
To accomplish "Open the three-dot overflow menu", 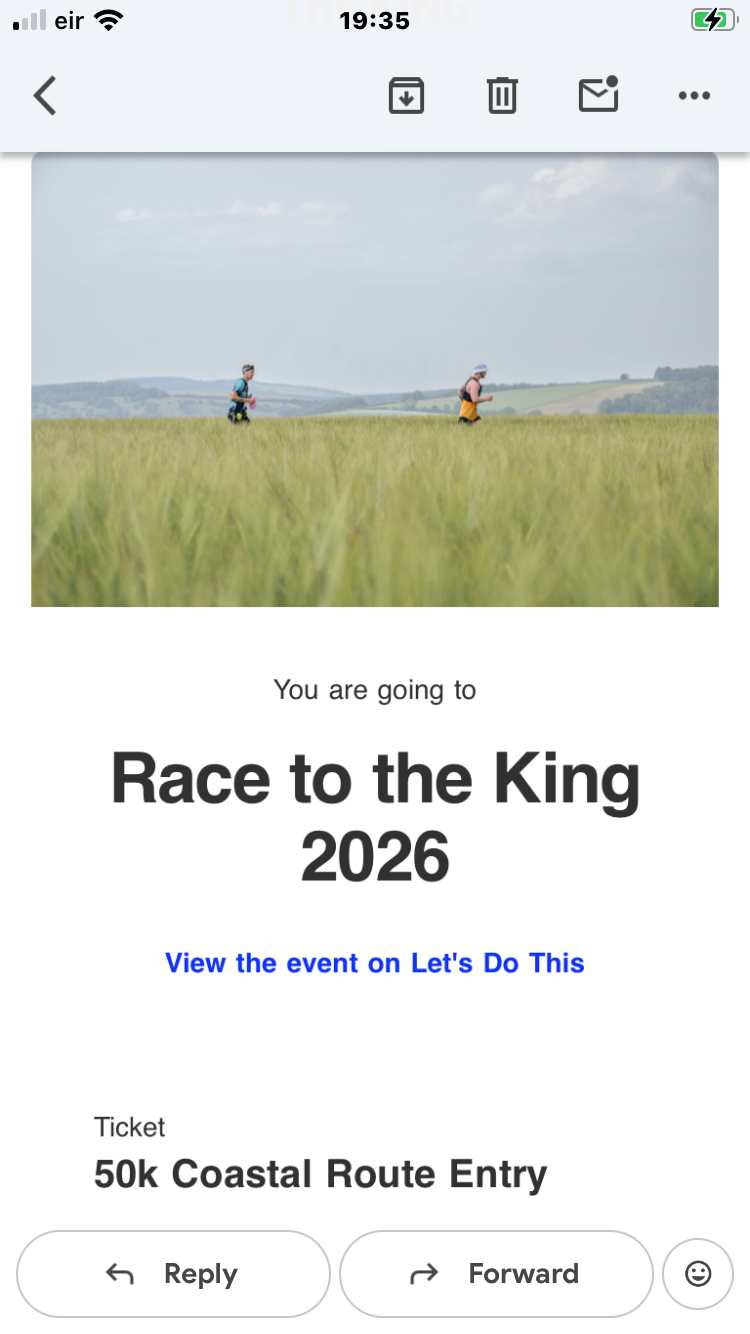I will (694, 96).
